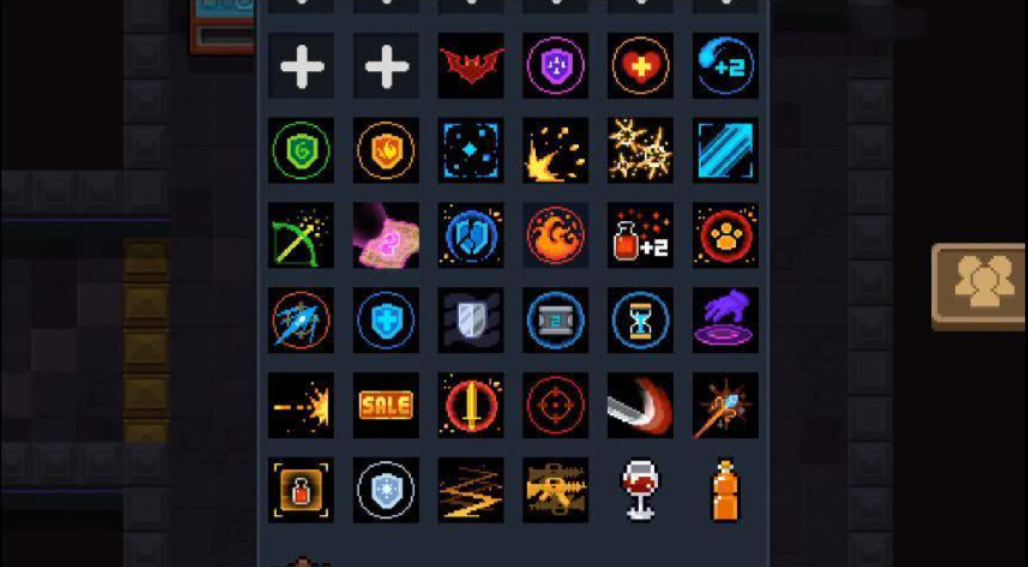Viewport: 1028px width, 567px height.
Task: Select the orange lightning zigzag buff
Action: tap(471, 490)
